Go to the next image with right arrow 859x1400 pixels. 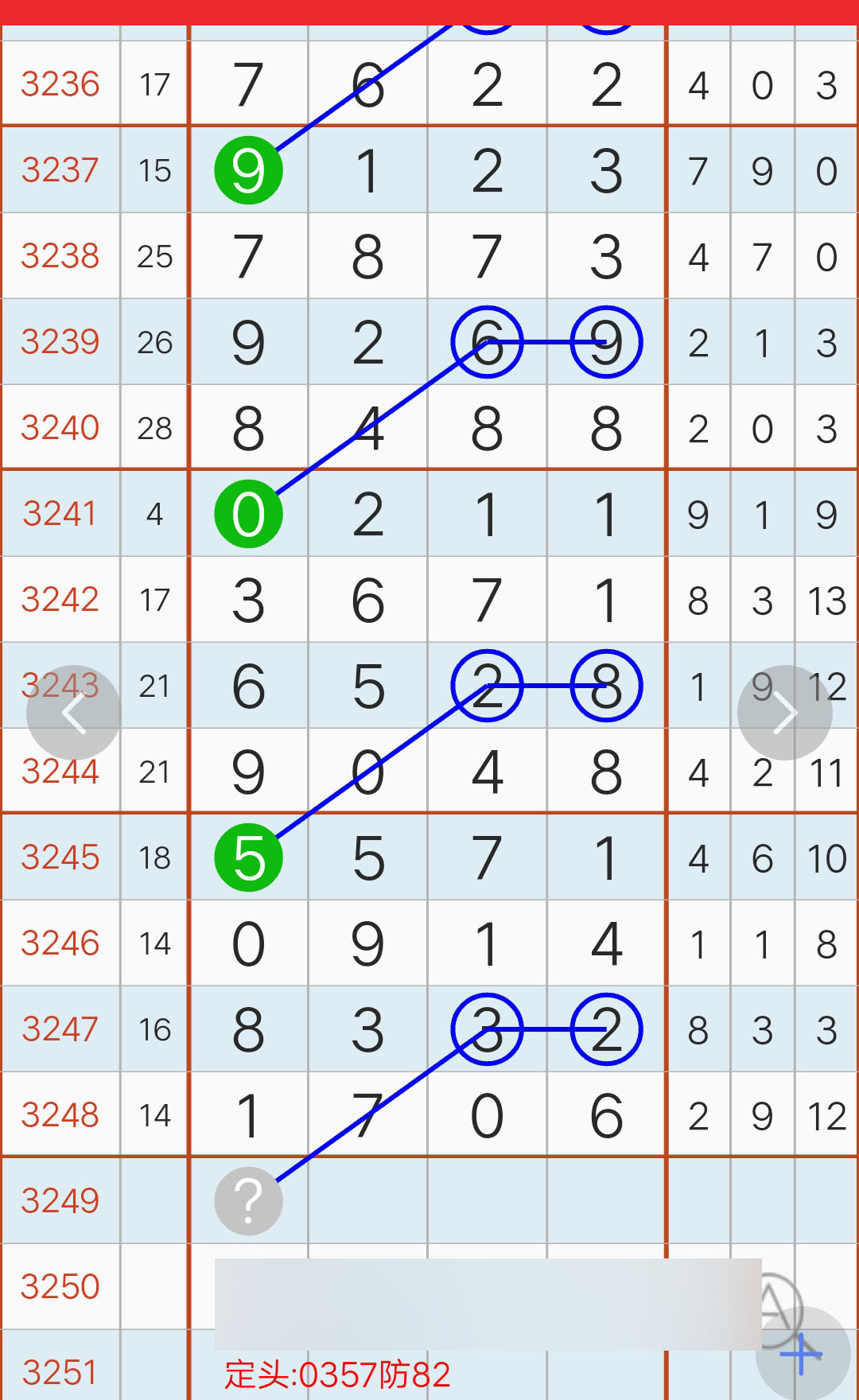[x=784, y=713]
